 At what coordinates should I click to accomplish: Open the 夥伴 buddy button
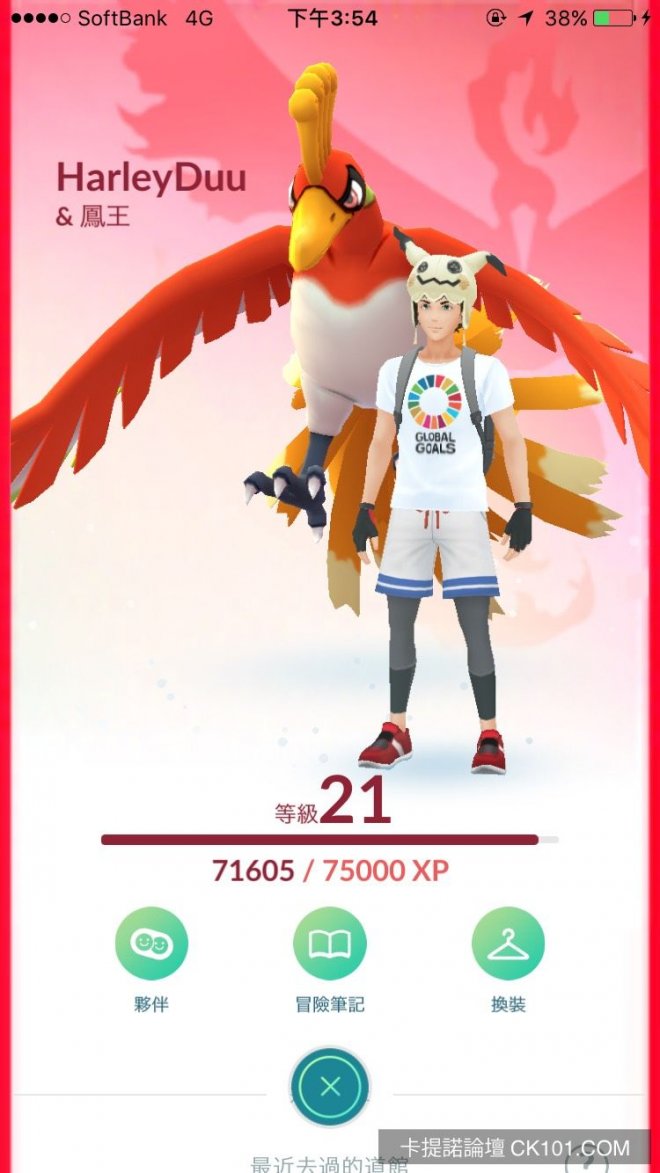click(x=151, y=943)
